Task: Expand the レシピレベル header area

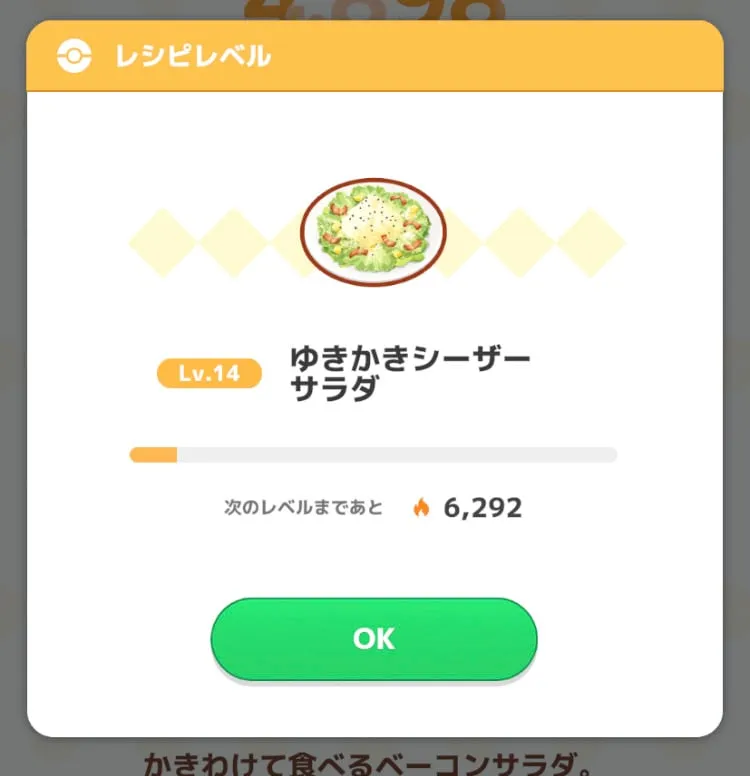Action: click(x=375, y=57)
